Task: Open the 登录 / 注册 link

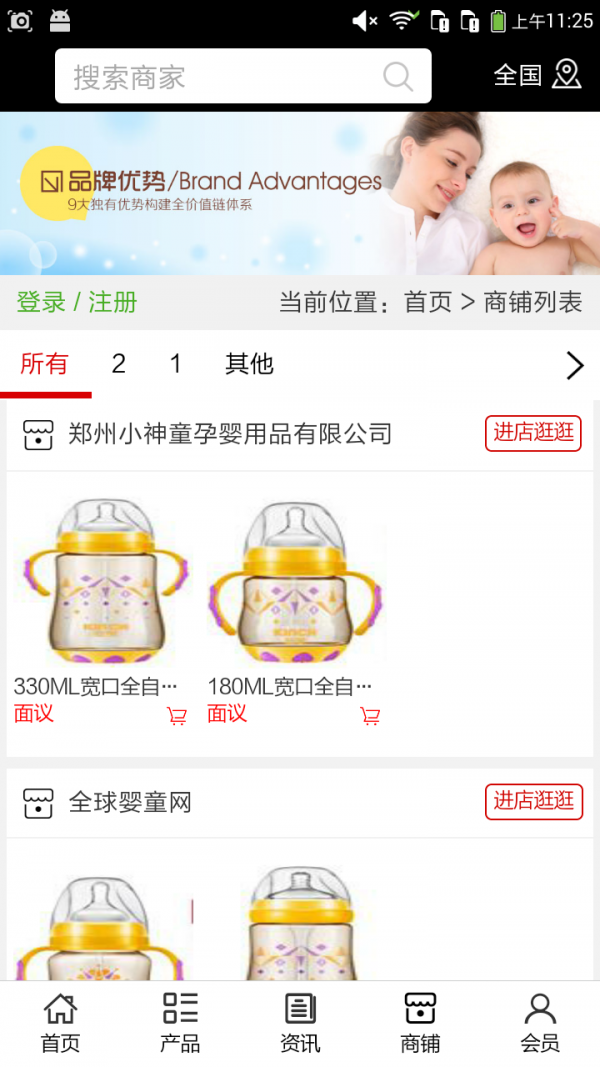Action: pyautogui.click(x=77, y=302)
